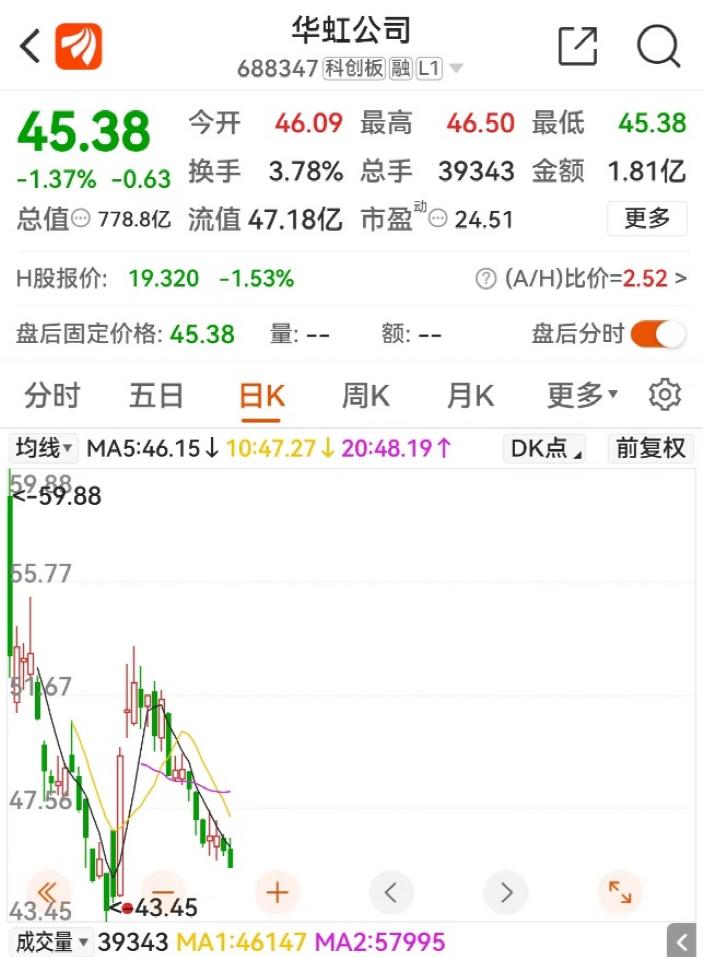The image size is (703, 957).
Task: Tap 更多 button beside 市盈 value
Action: pos(647,218)
